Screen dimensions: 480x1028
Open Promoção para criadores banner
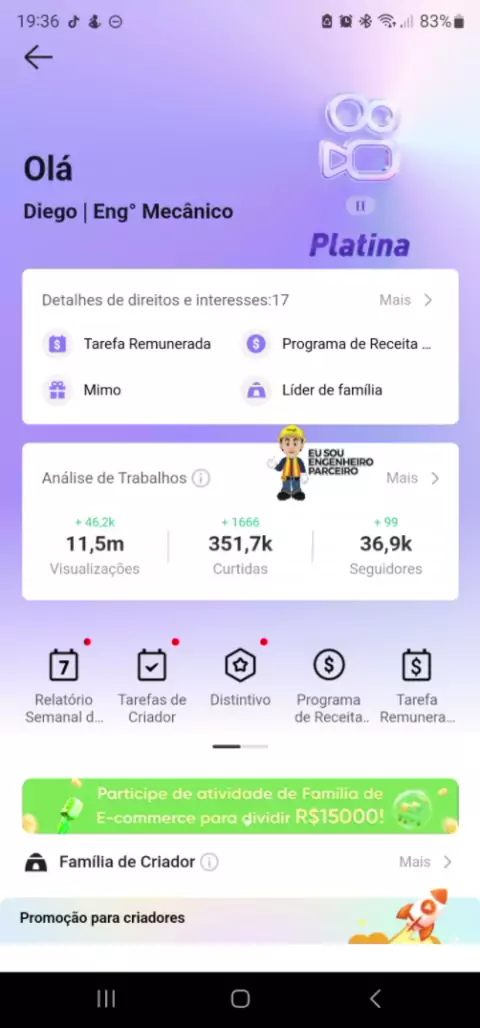point(240,918)
